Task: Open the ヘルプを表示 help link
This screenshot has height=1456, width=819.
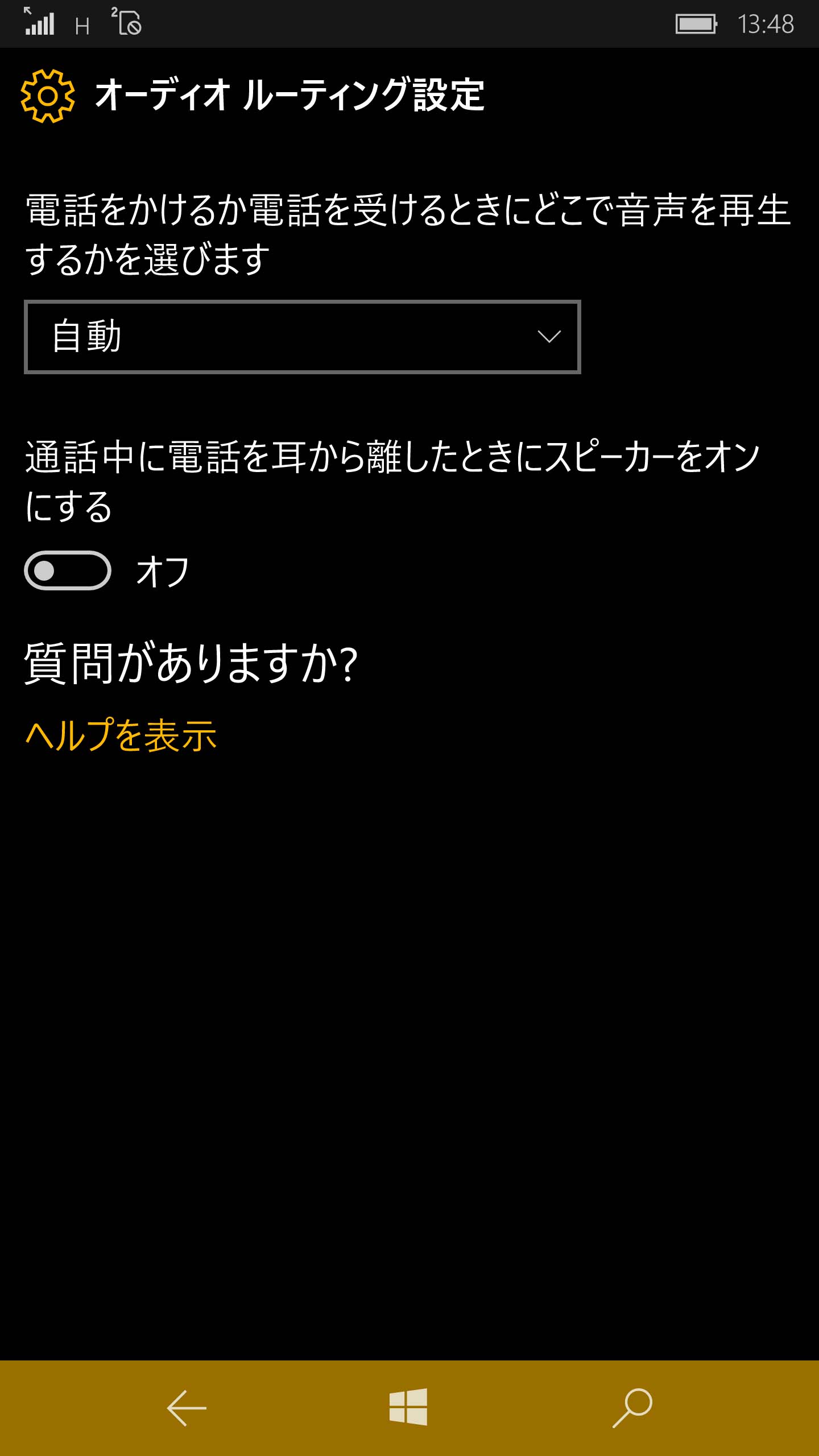Action: coord(121,735)
